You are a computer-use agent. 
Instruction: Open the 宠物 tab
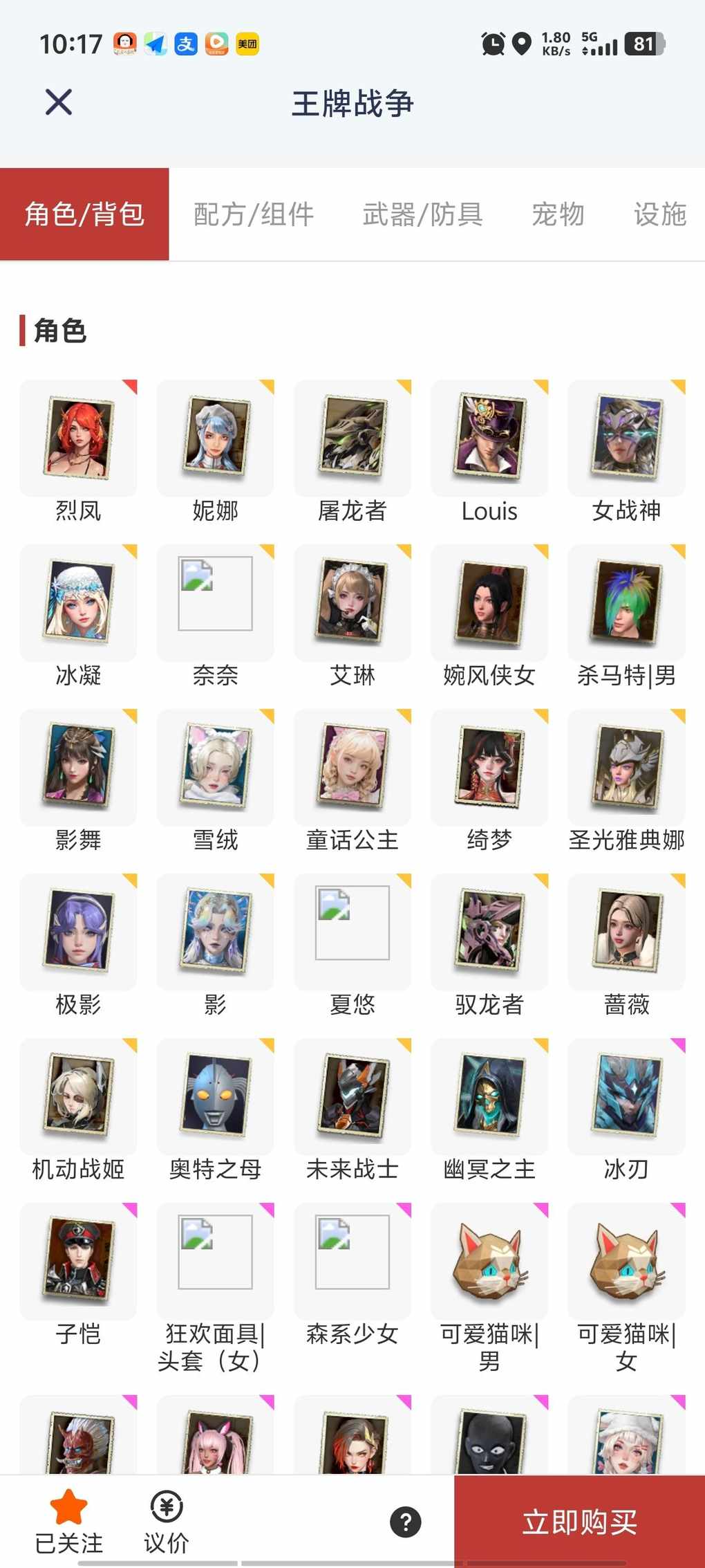click(558, 214)
